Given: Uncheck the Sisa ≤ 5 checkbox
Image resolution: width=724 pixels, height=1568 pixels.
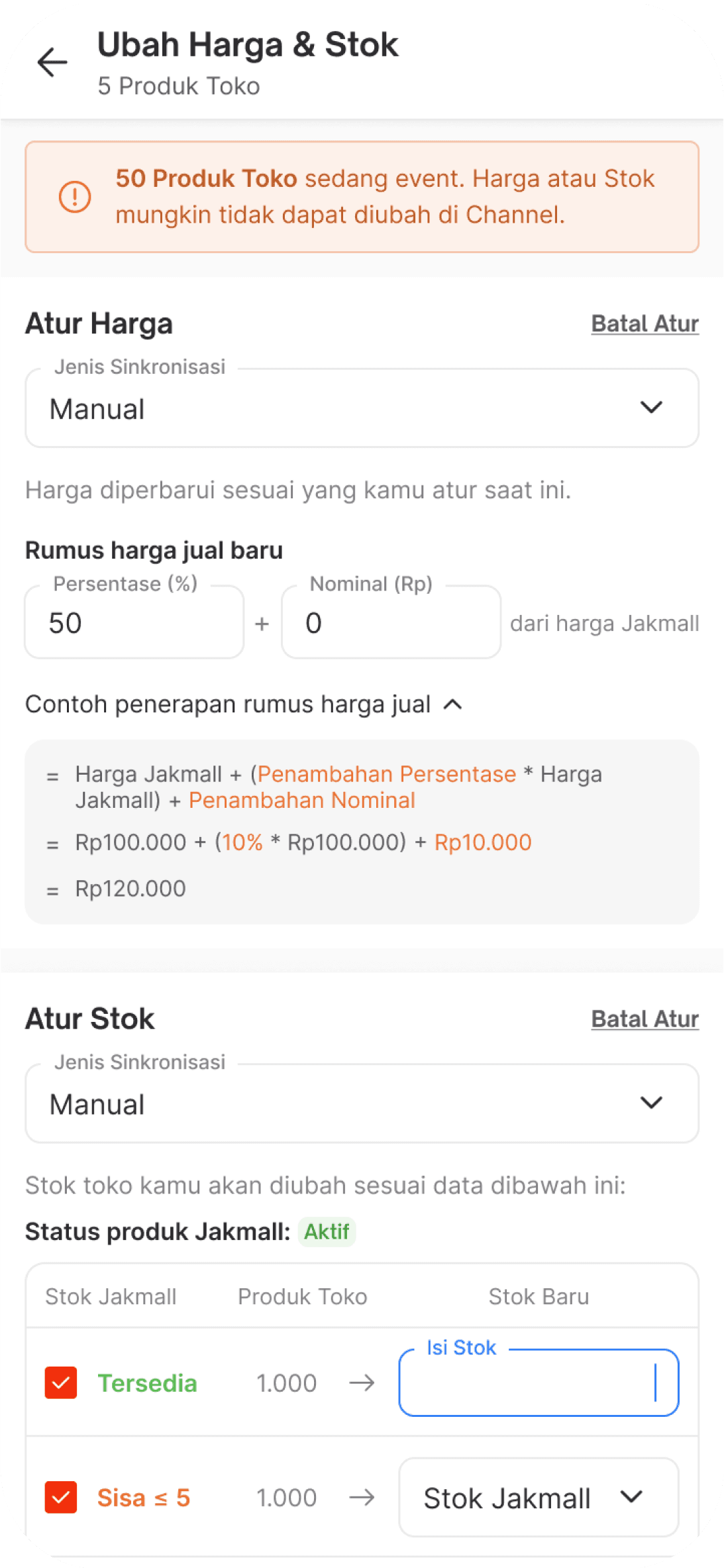Looking at the screenshot, I should click(61, 1497).
